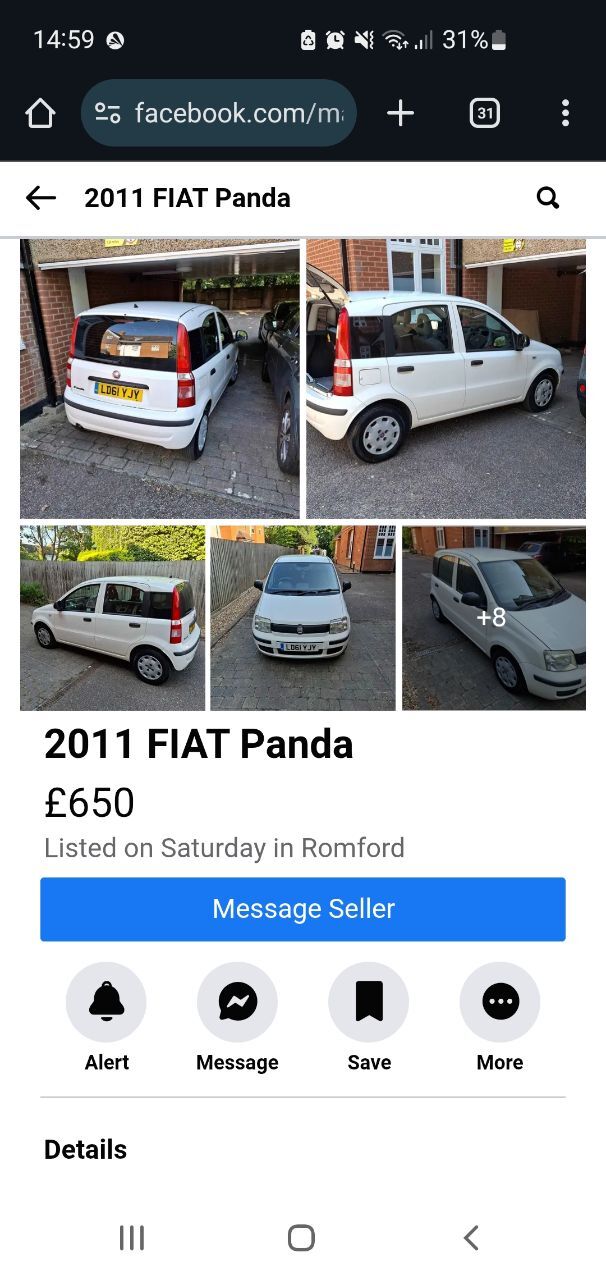Tap the browser home icon
Screen dimensions: 606x1280
40,113
